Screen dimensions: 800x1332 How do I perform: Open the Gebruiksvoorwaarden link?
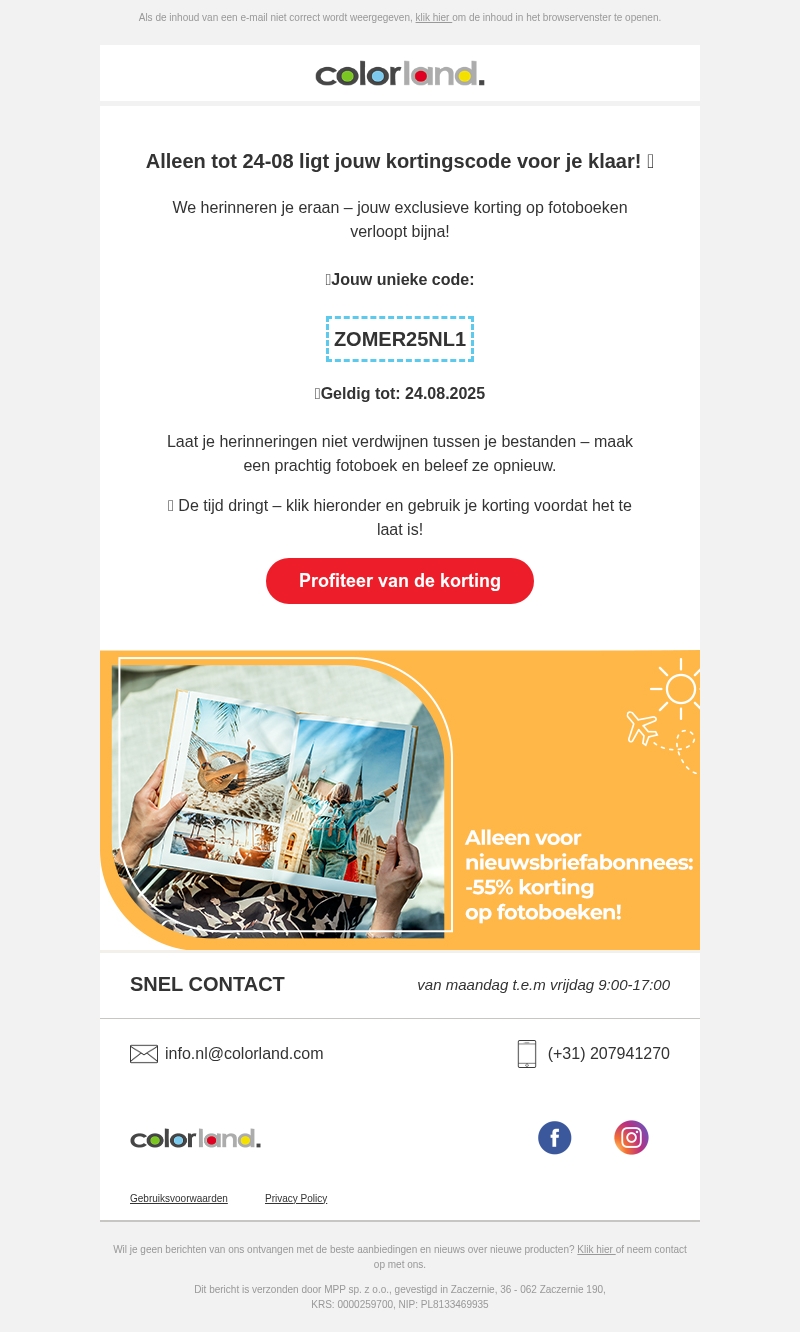tap(179, 1198)
